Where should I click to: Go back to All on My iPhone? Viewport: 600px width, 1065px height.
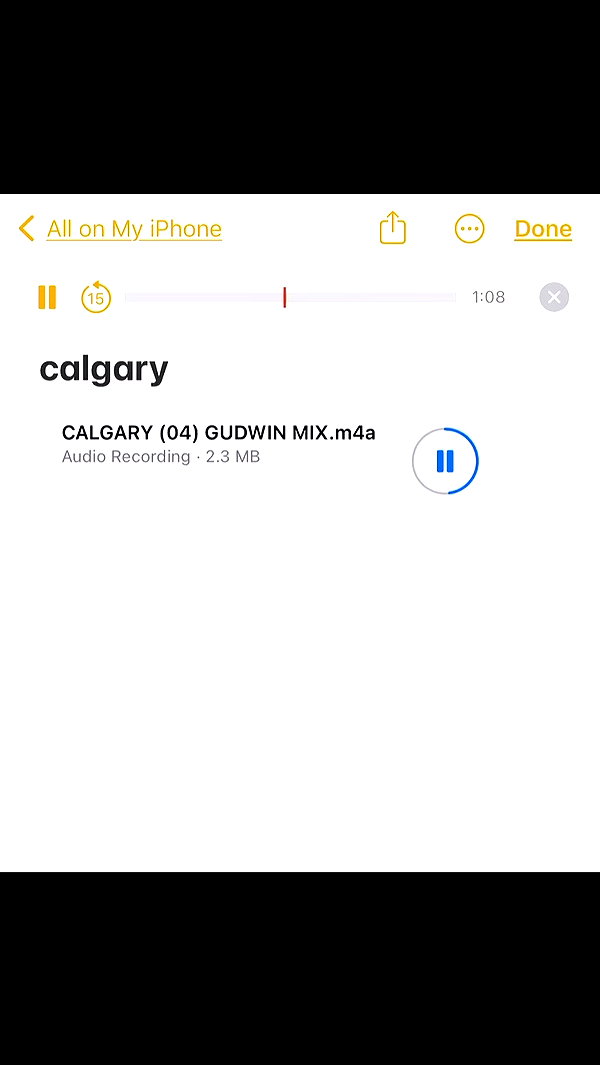(120, 229)
